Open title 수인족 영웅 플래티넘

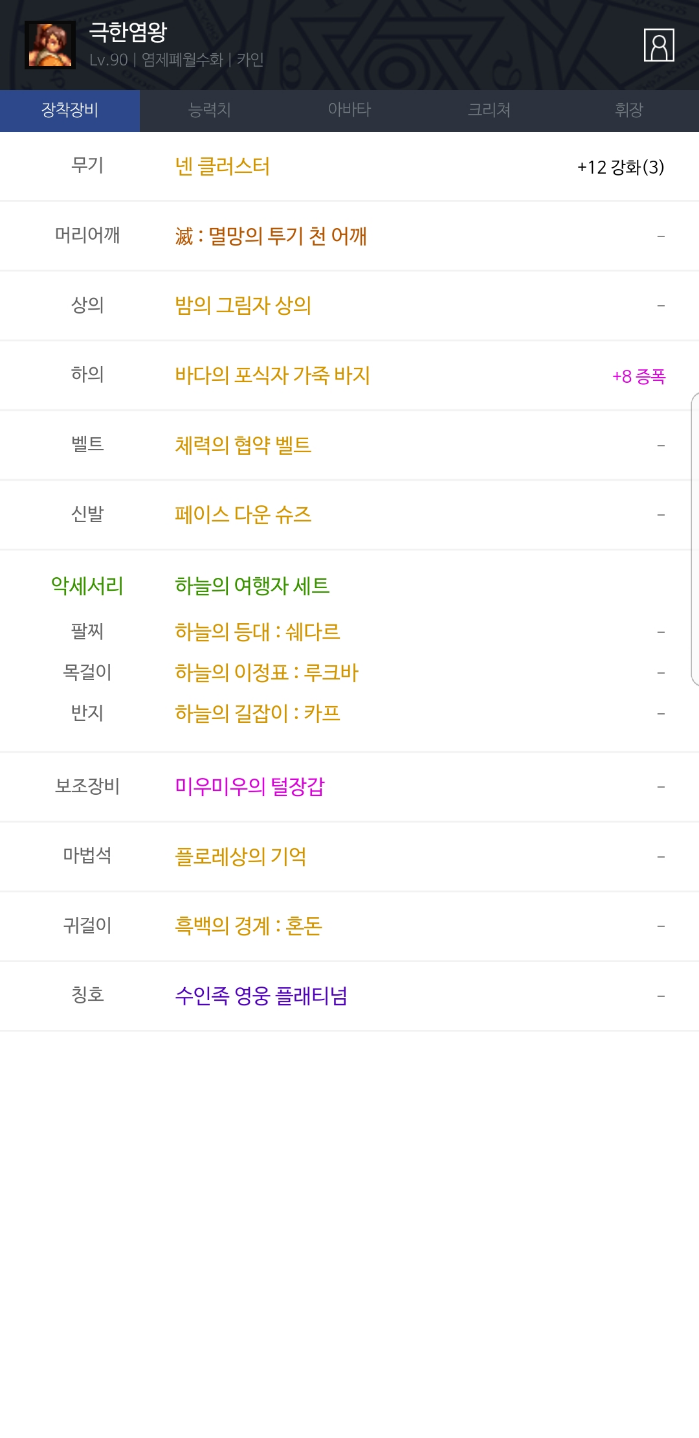261,996
